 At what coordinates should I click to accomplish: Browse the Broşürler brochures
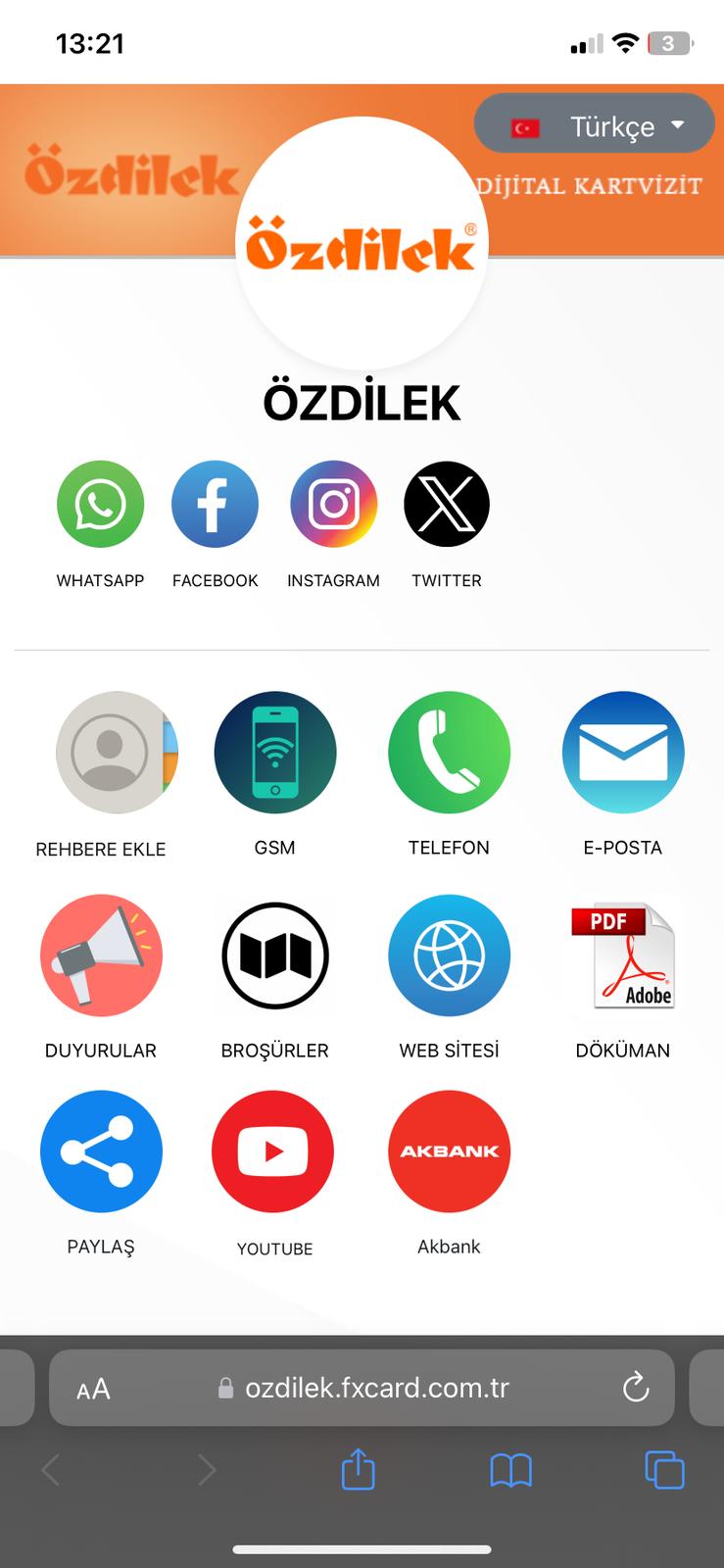[x=275, y=955]
